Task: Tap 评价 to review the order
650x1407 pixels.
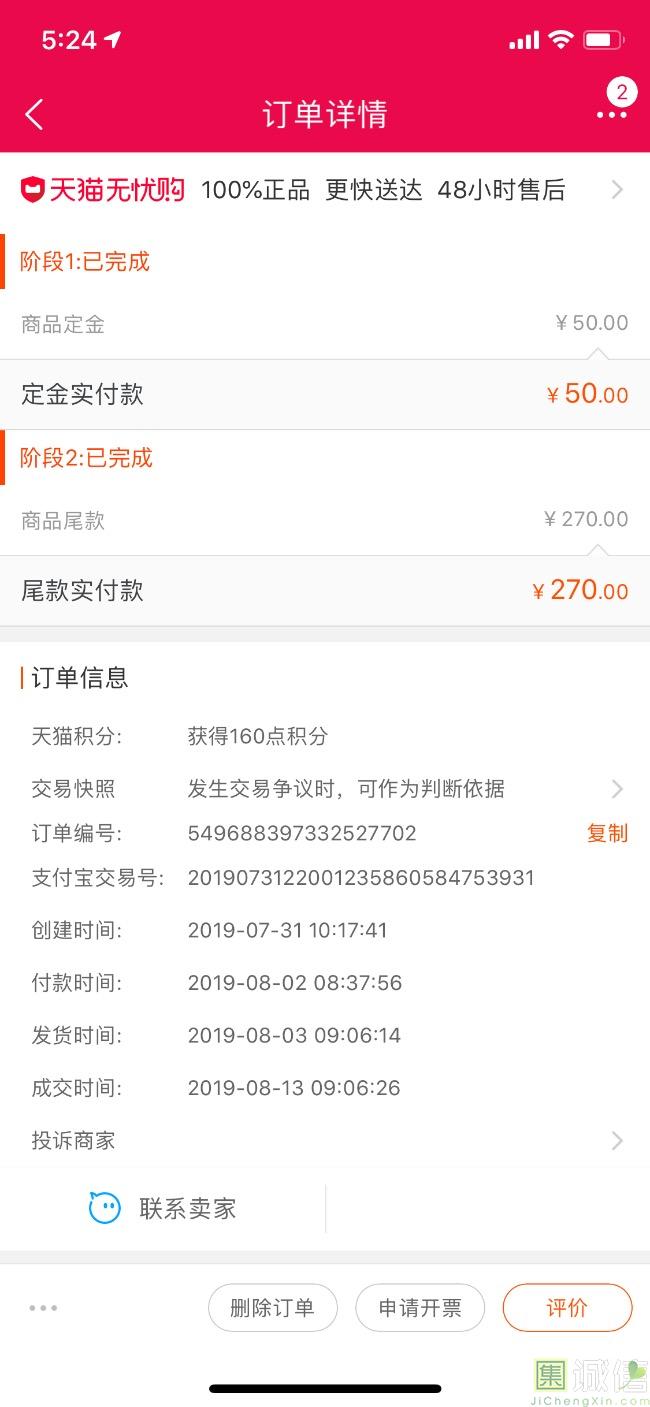Action: click(567, 1308)
